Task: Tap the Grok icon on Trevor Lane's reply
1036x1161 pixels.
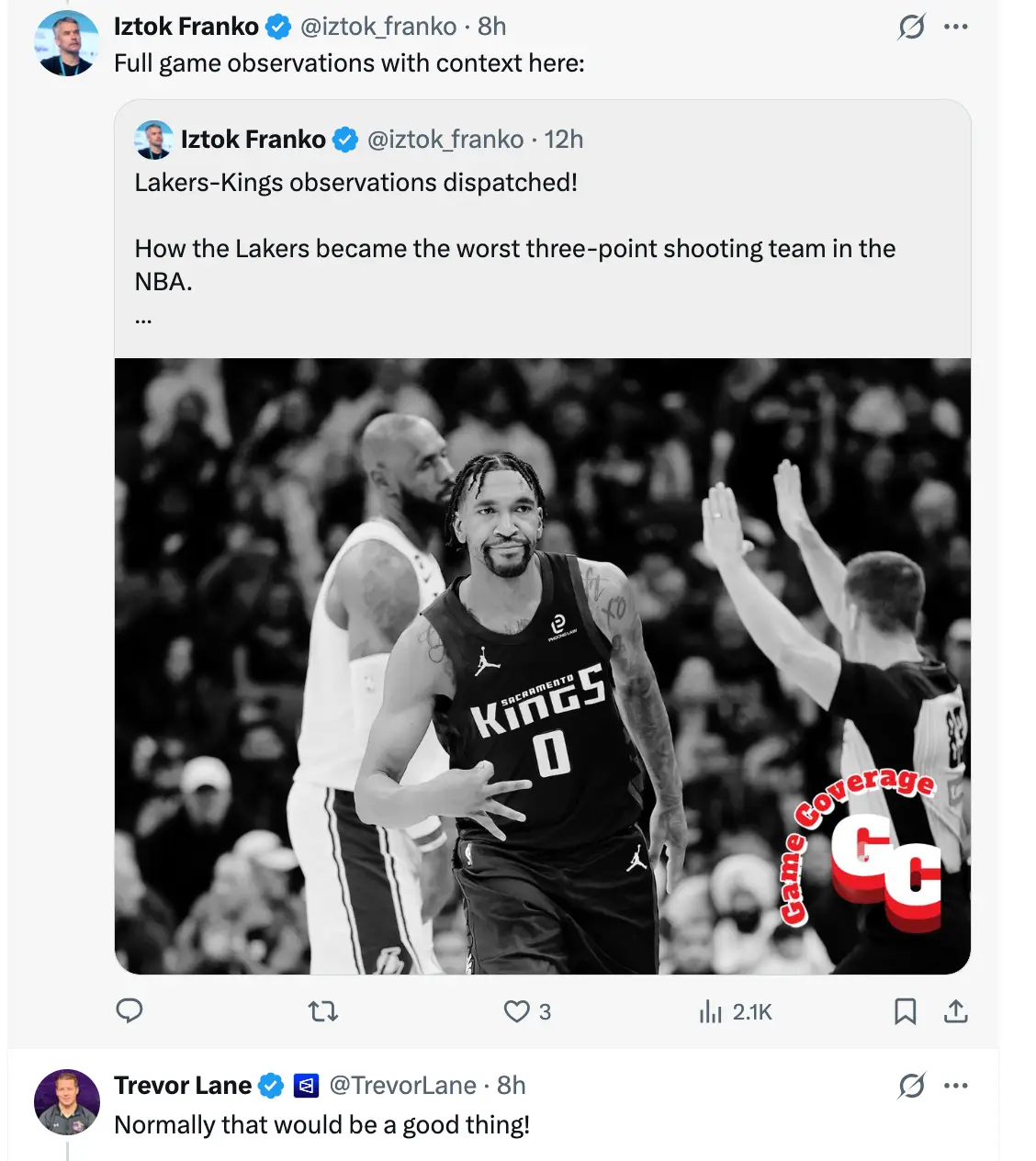Action: tap(911, 1086)
